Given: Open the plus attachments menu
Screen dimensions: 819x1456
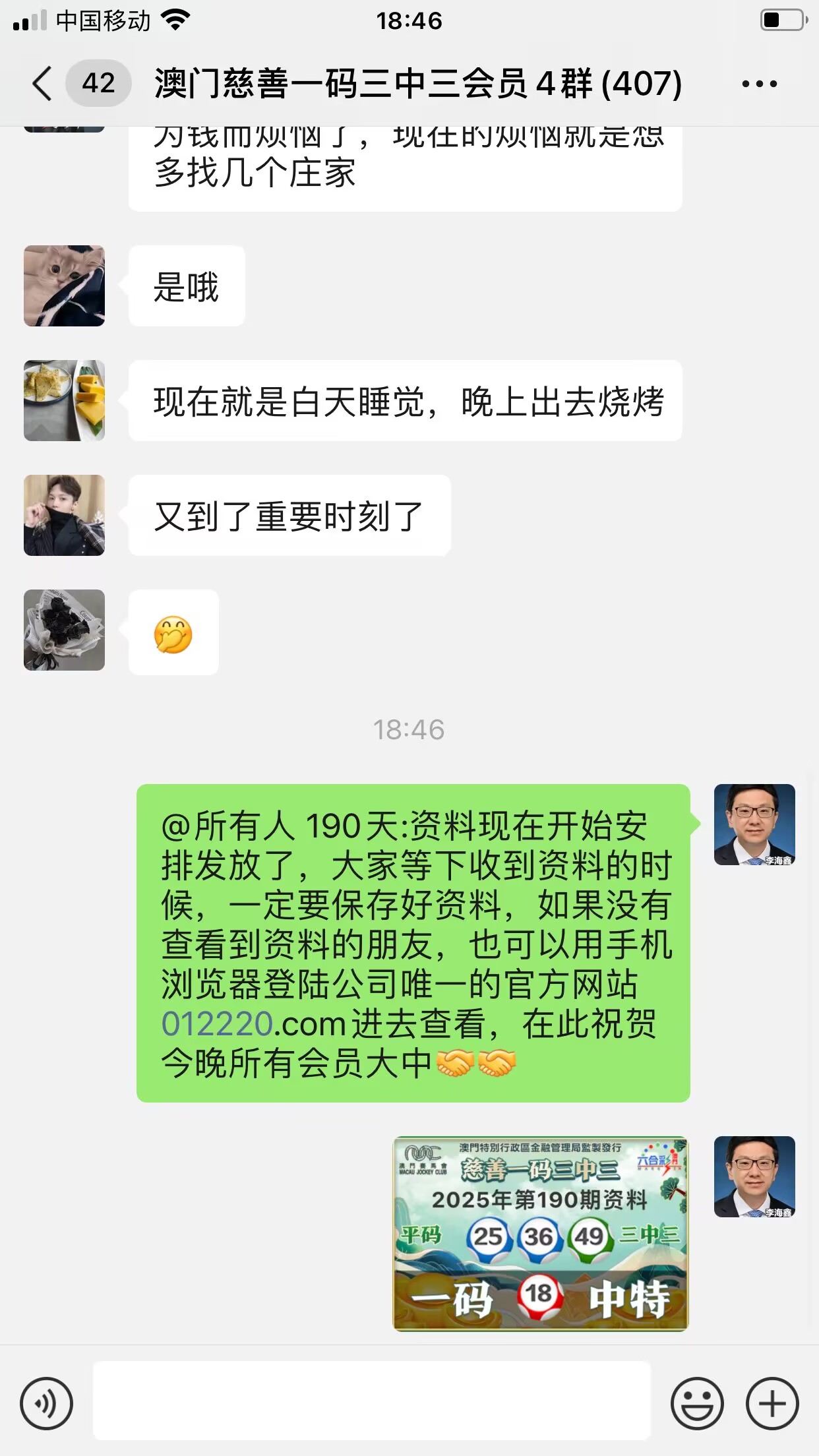Looking at the screenshot, I should (x=772, y=1403).
